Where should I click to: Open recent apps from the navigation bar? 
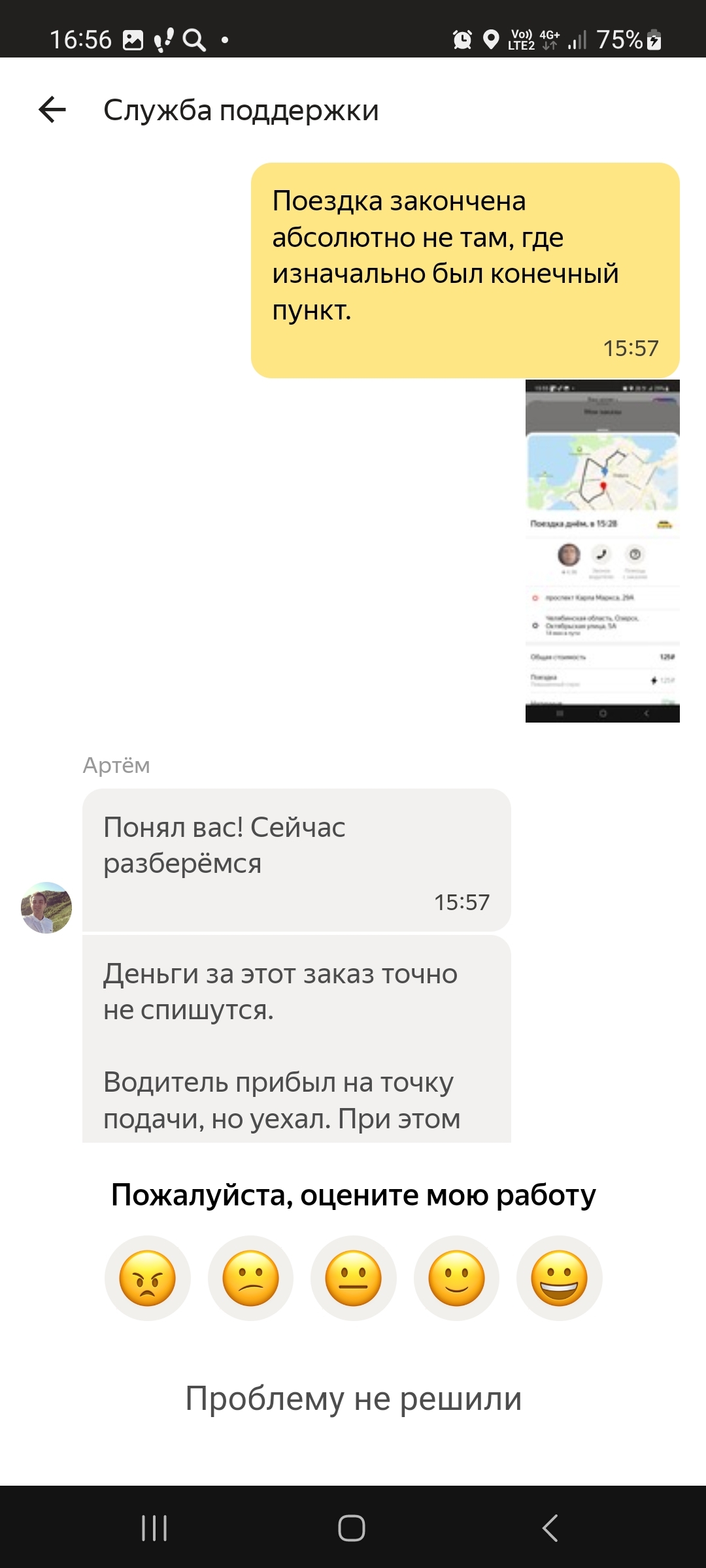click(154, 1527)
